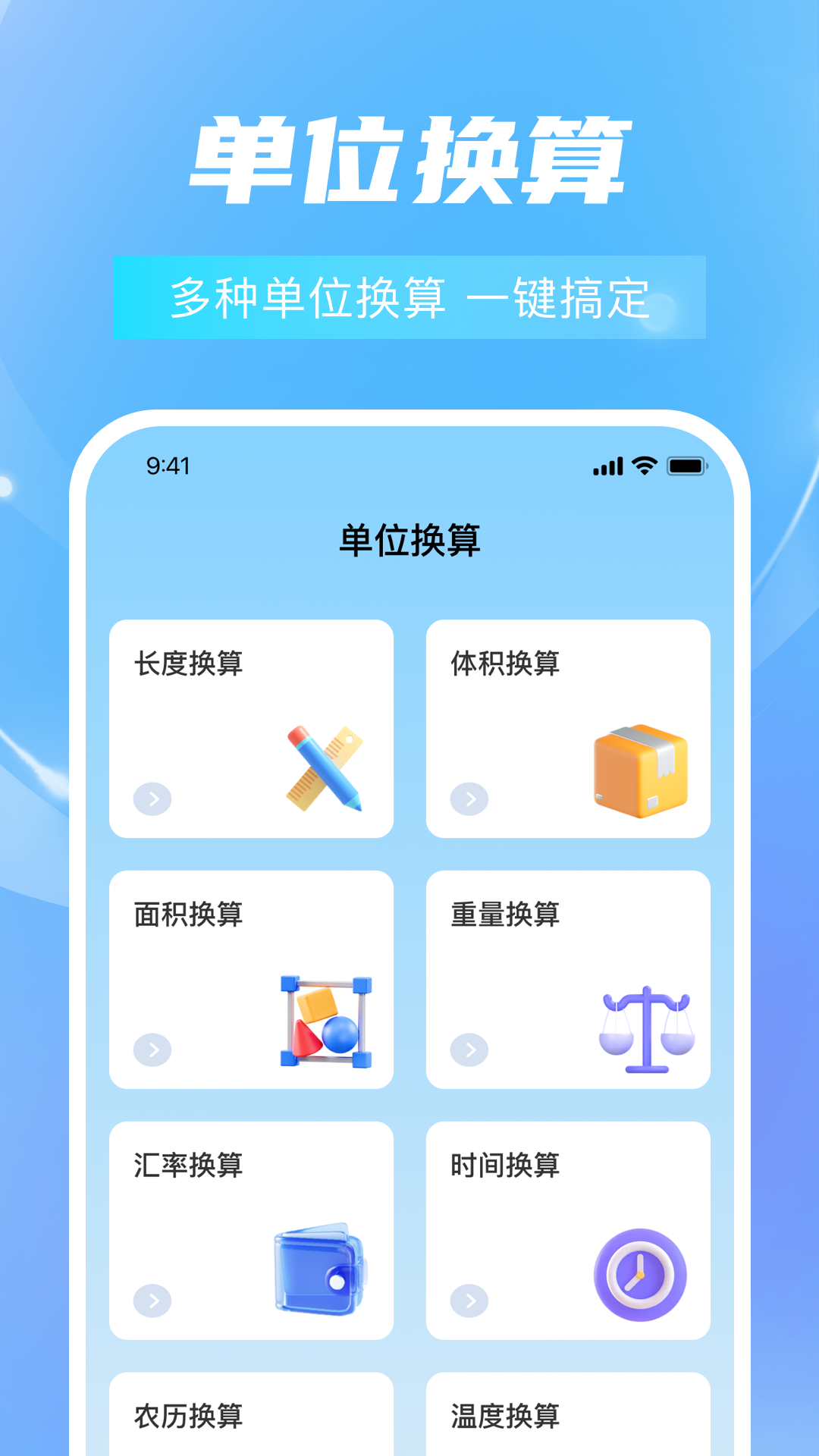Image resolution: width=819 pixels, height=1456 pixels.
Task: Open 温度换算 conversion card
Action: point(569,1418)
